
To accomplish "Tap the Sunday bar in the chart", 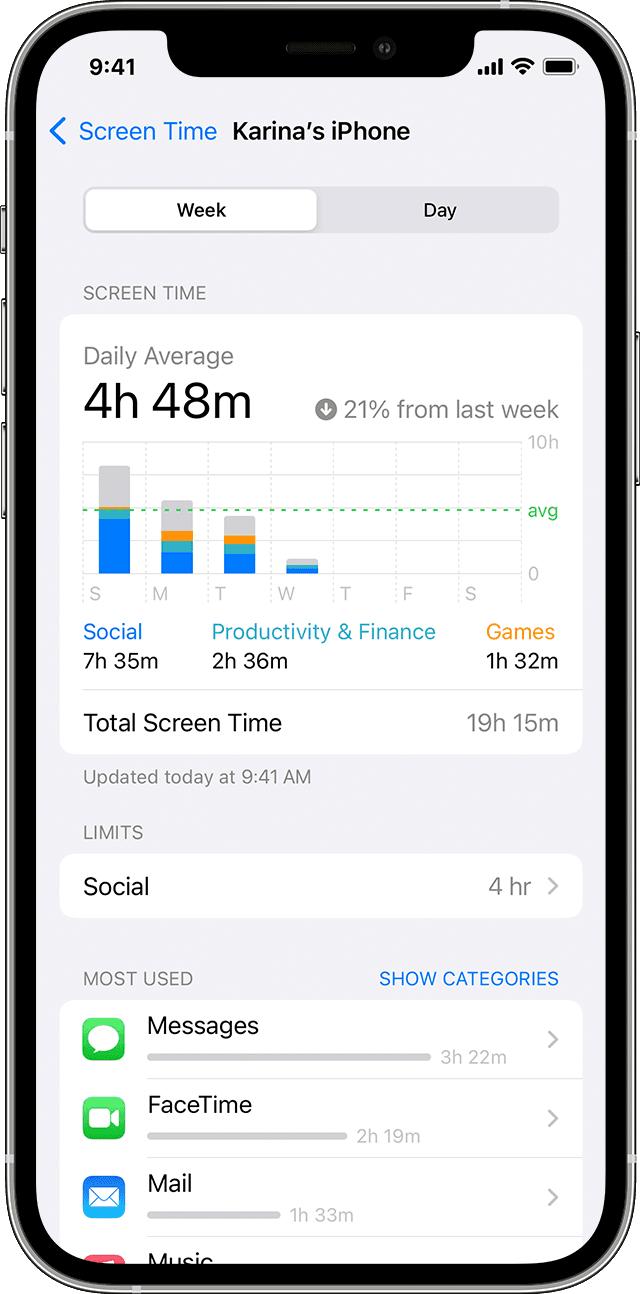I will [114, 520].
